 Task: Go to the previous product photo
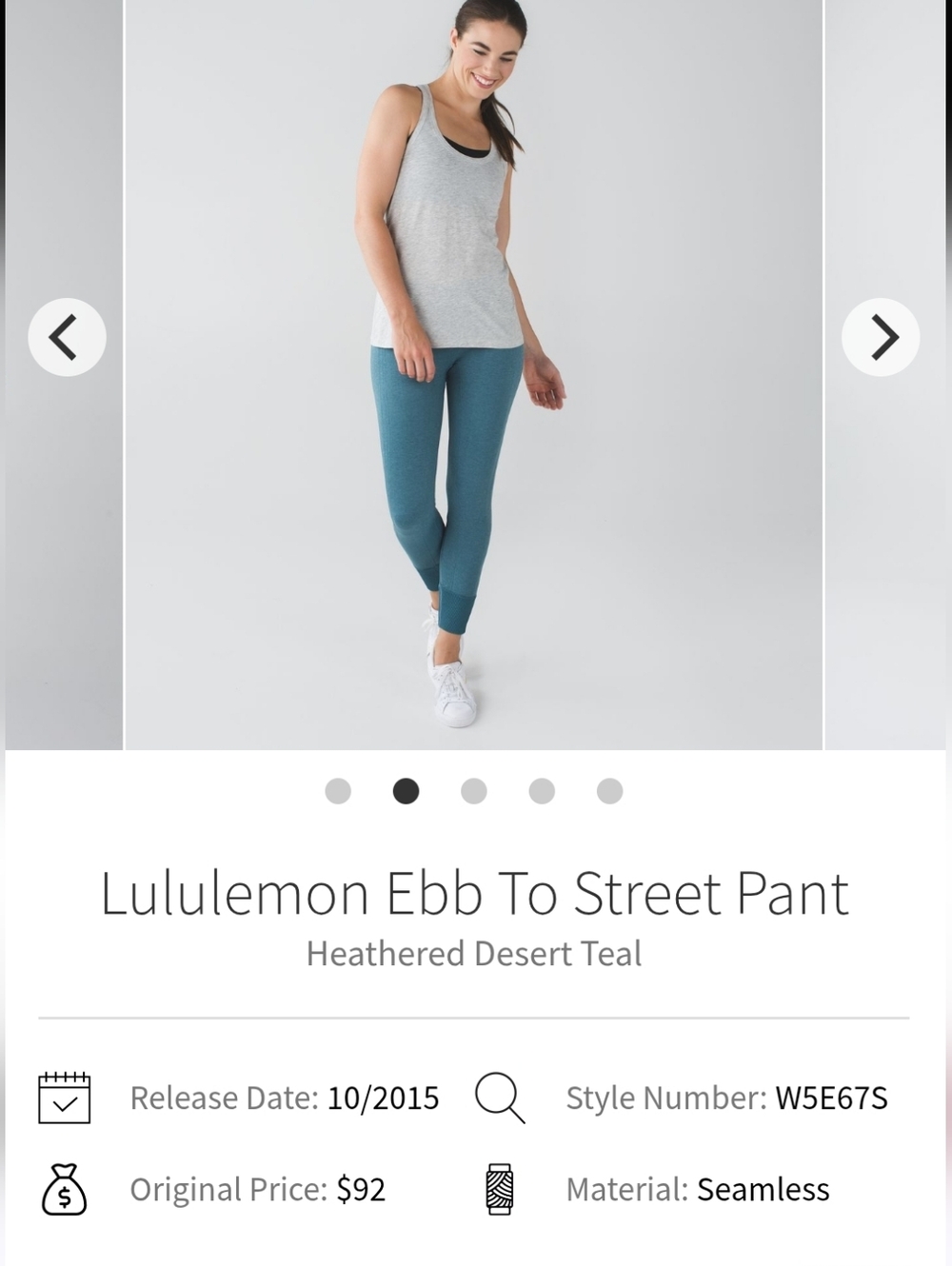click(x=67, y=337)
